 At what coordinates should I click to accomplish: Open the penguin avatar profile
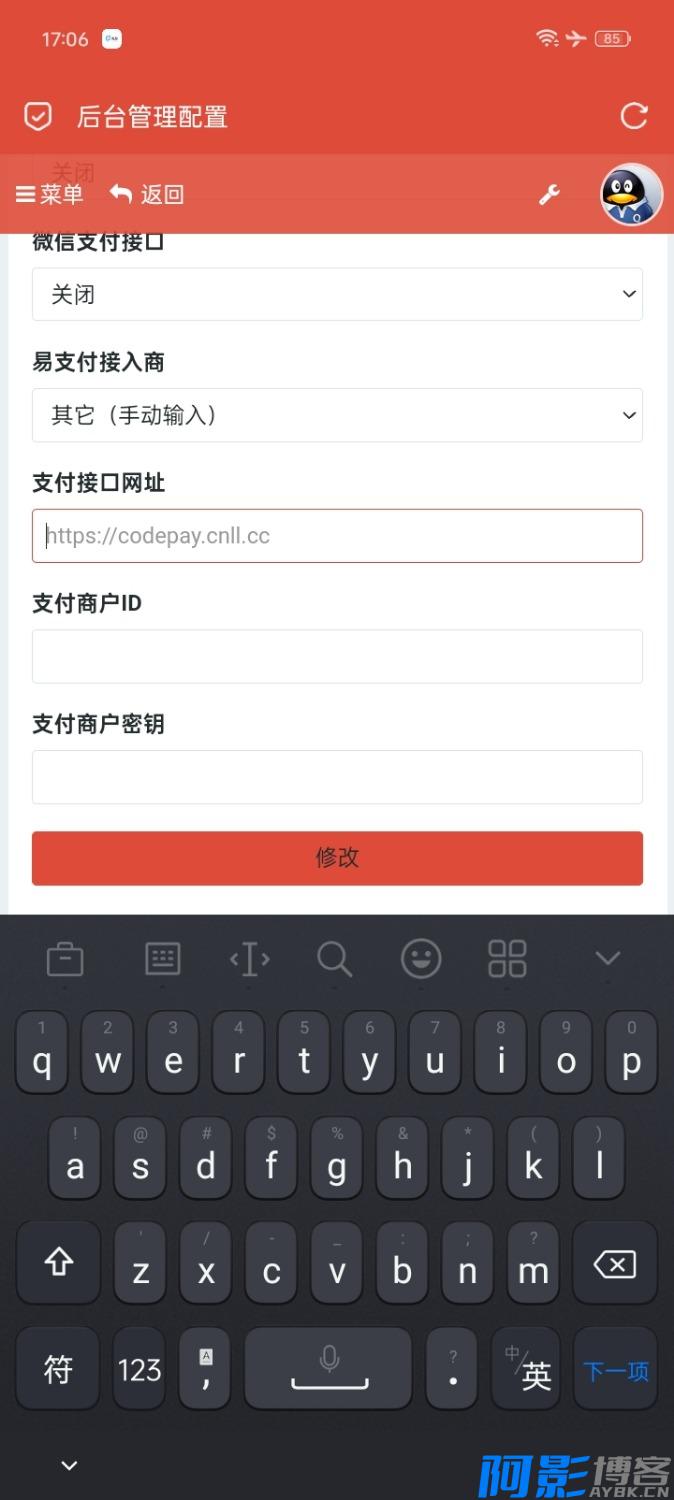pyautogui.click(x=631, y=194)
